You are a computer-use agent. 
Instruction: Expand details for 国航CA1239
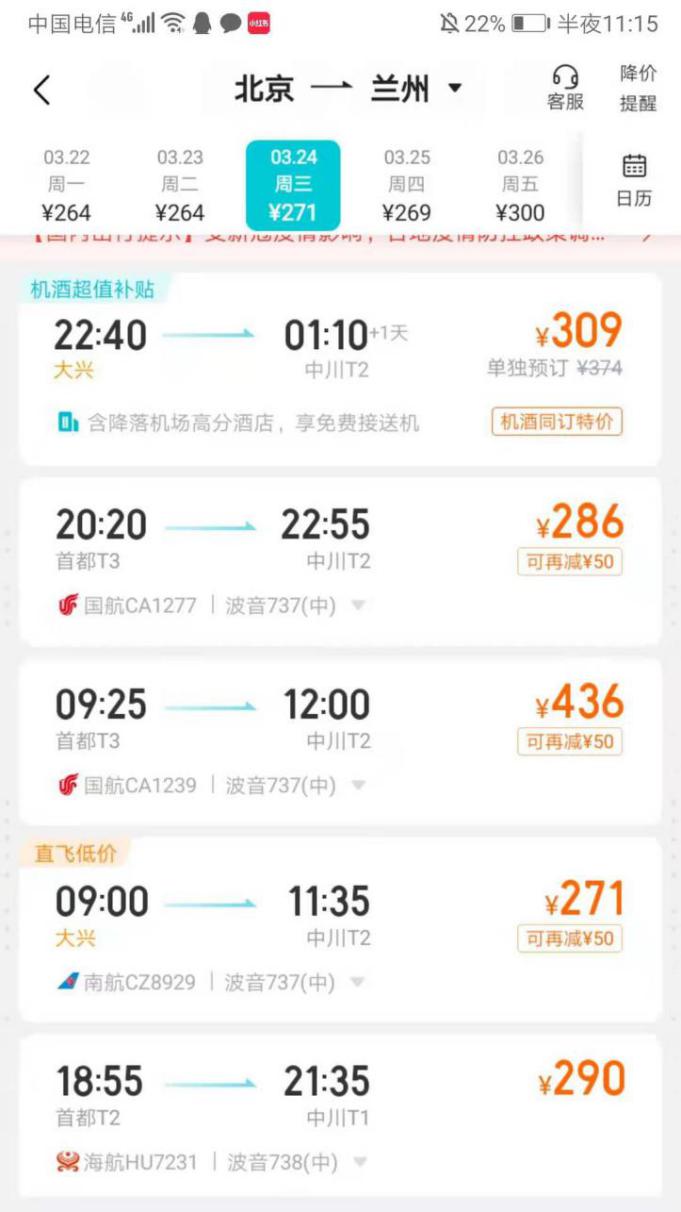358,786
